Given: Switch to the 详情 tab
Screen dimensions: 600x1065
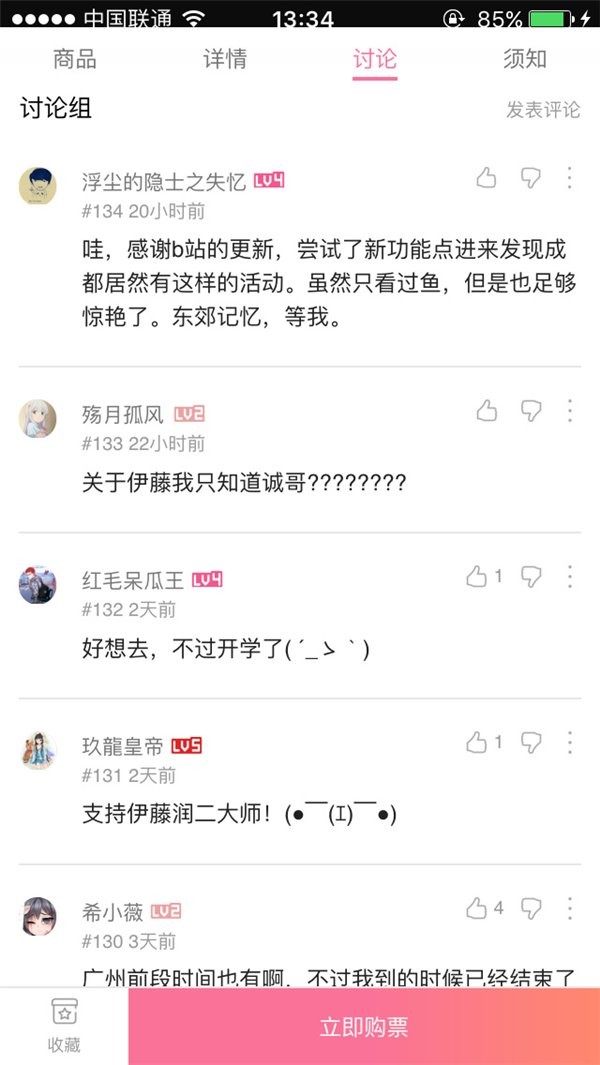Looking at the screenshot, I should point(225,59).
